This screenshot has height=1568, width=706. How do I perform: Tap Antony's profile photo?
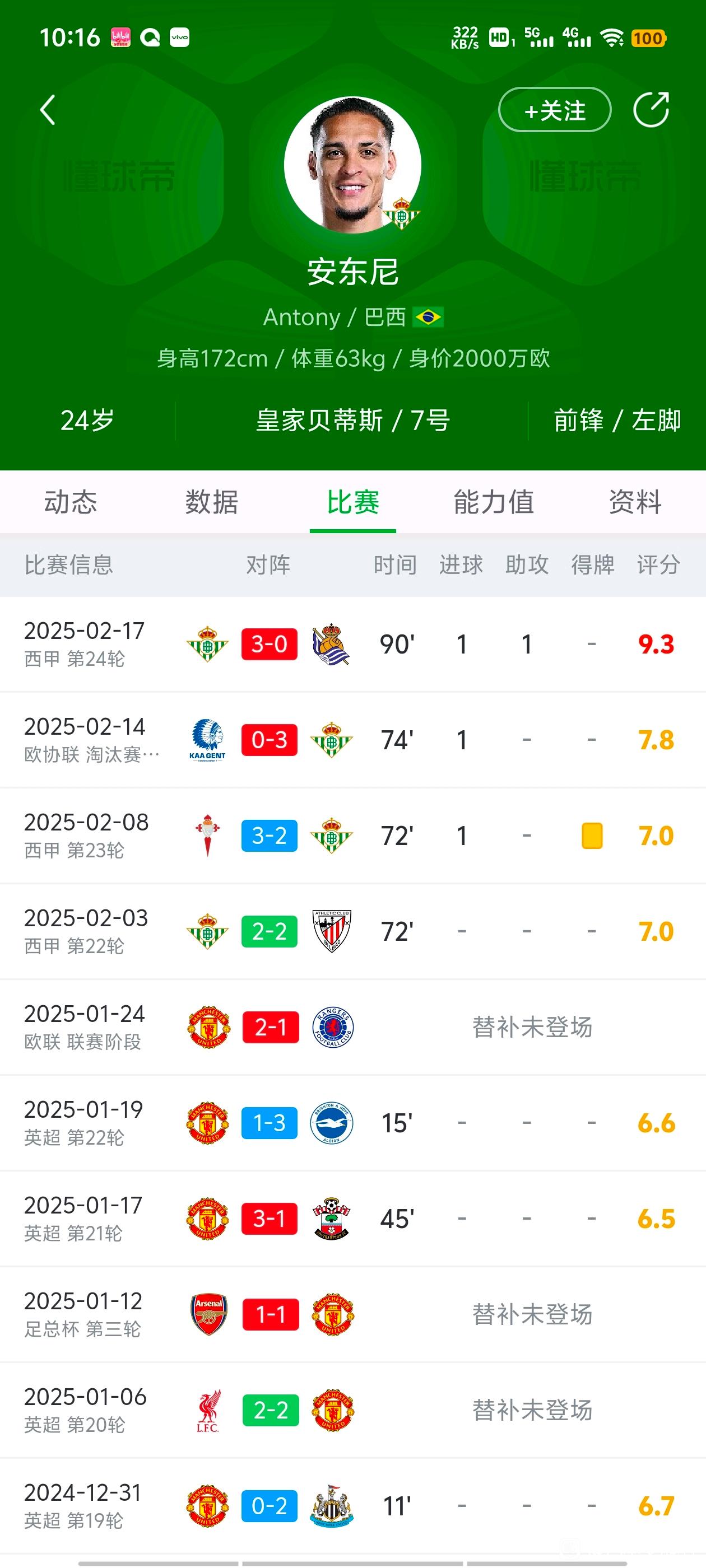[x=352, y=165]
